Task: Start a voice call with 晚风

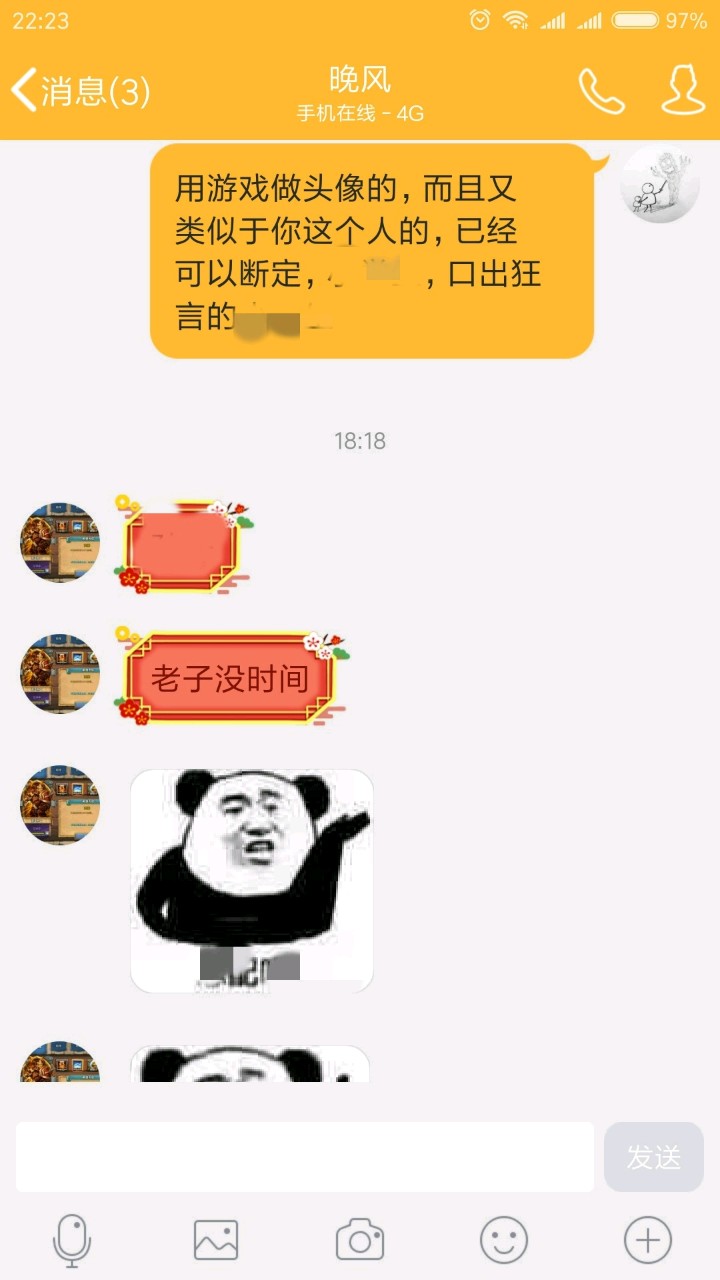Action: point(601,92)
